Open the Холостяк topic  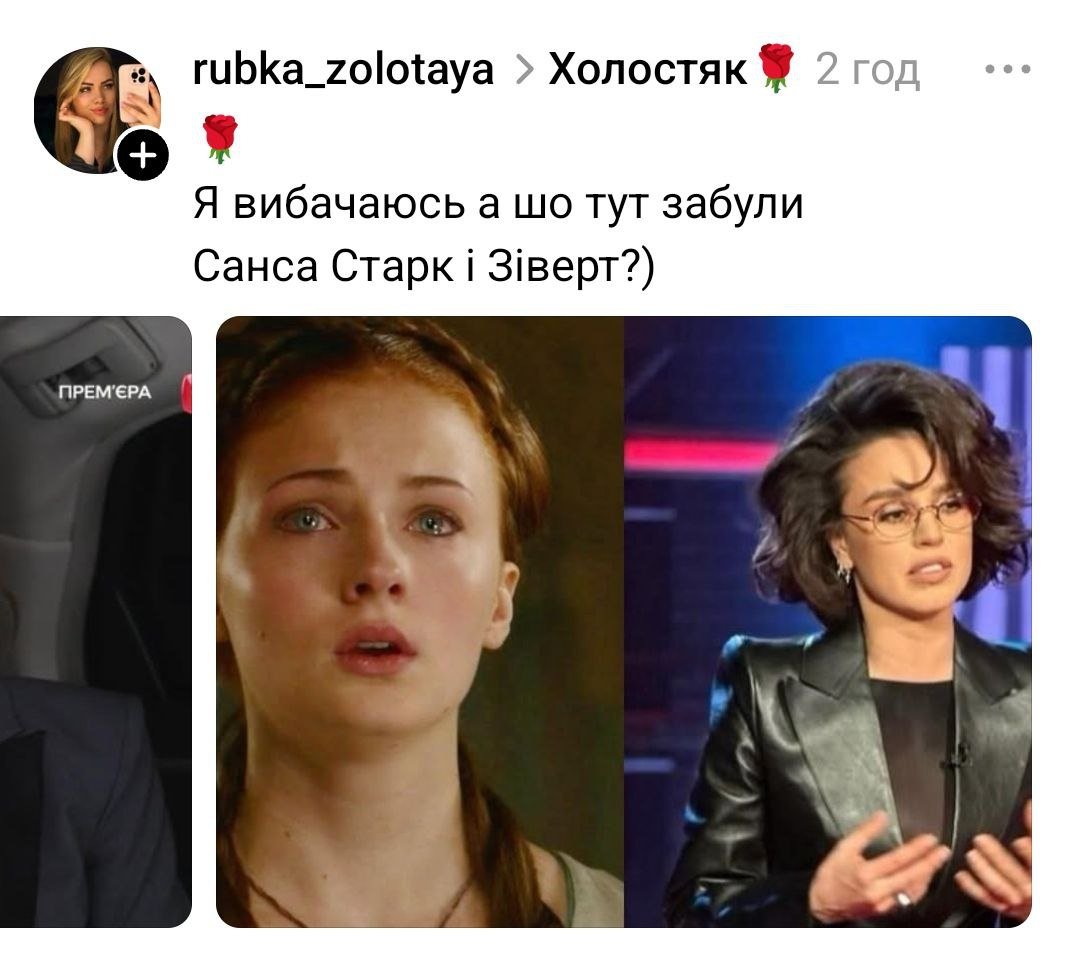(x=650, y=70)
